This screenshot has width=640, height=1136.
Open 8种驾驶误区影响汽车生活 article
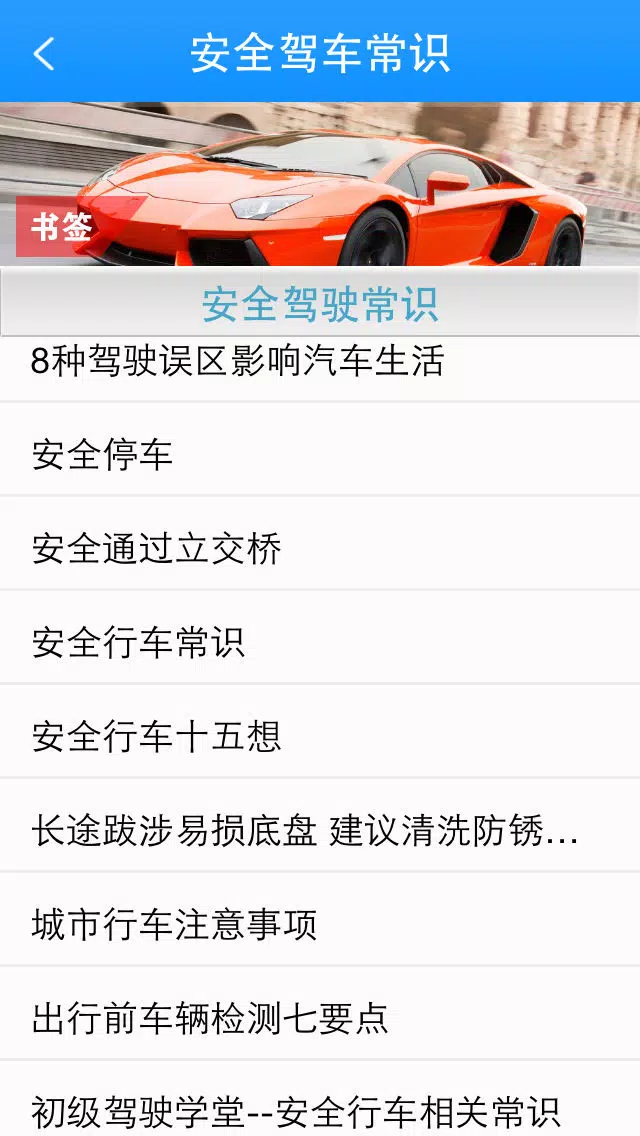pyautogui.click(x=237, y=363)
